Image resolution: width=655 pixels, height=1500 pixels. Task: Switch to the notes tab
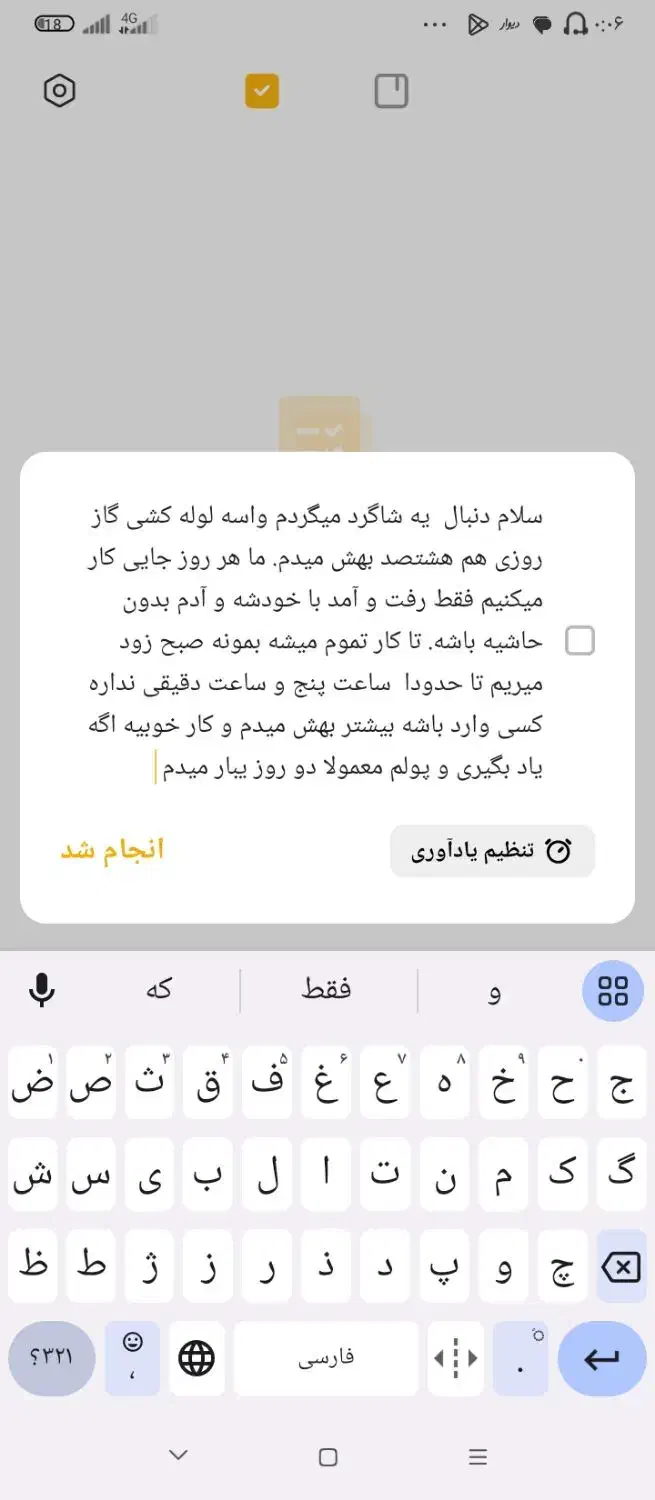pyautogui.click(x=391, y=91)
